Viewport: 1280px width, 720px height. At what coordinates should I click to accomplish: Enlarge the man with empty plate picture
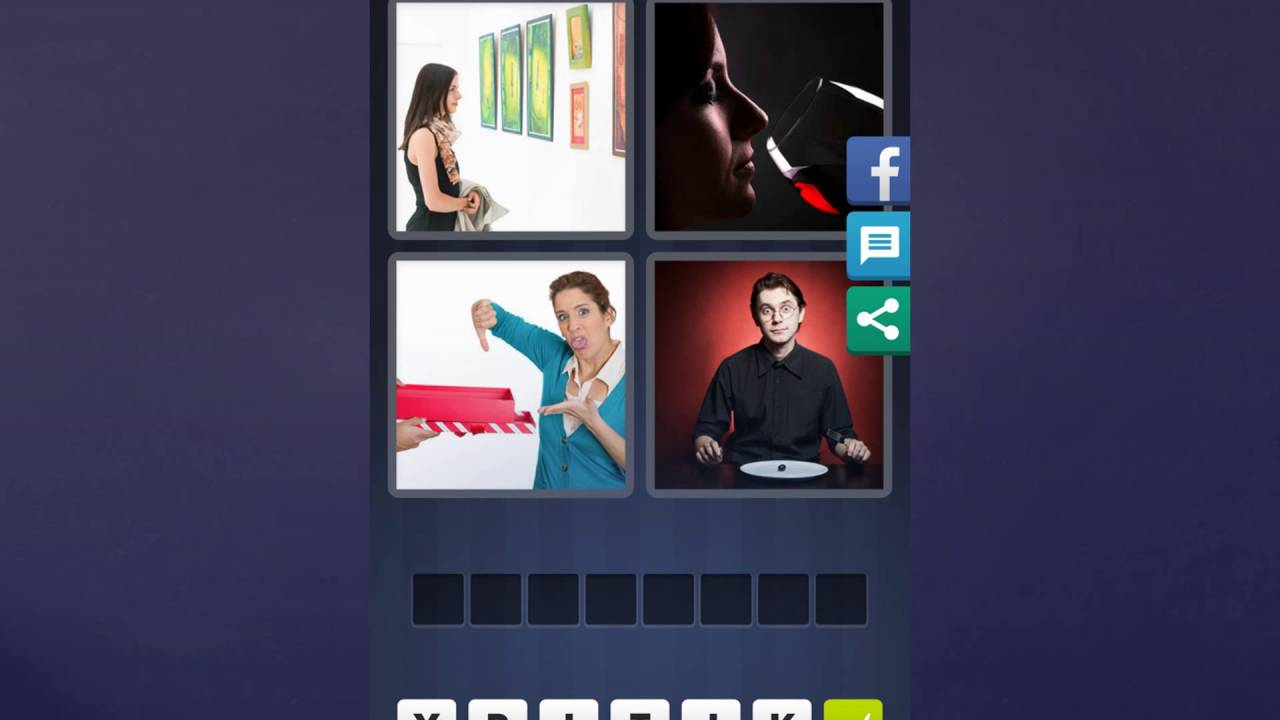pos(768,374)
